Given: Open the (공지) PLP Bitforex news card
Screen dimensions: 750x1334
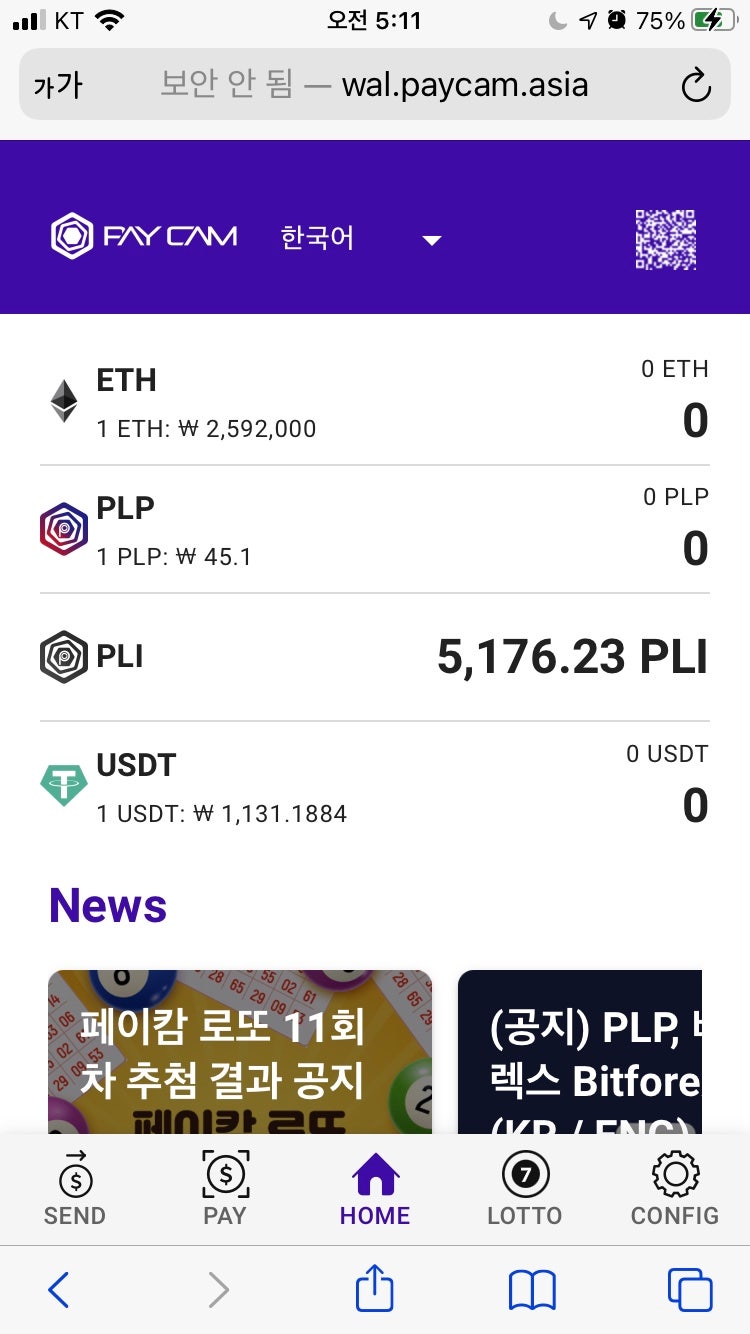Looking at the screenshot, I should (x=580, y=1050).
